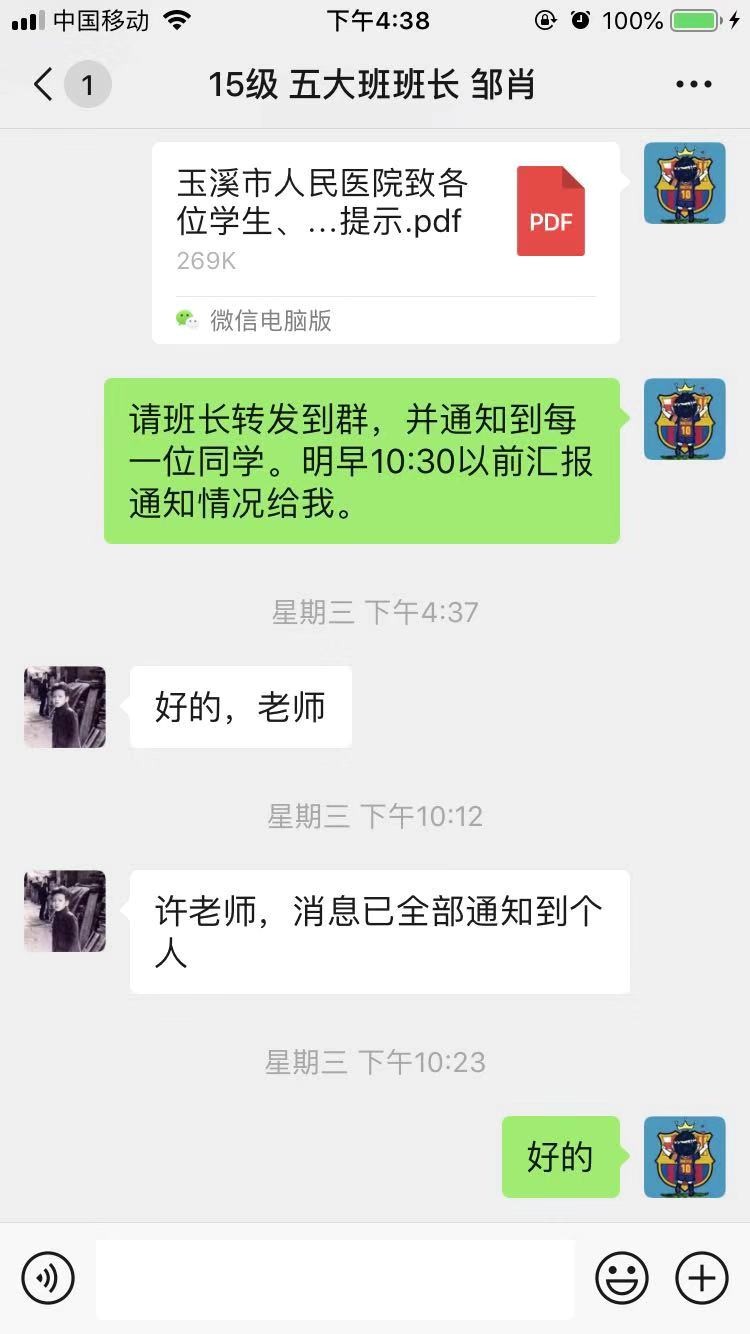Open the chat details overflow menu
The image size is (750, 1334).
tap(693, 85)
